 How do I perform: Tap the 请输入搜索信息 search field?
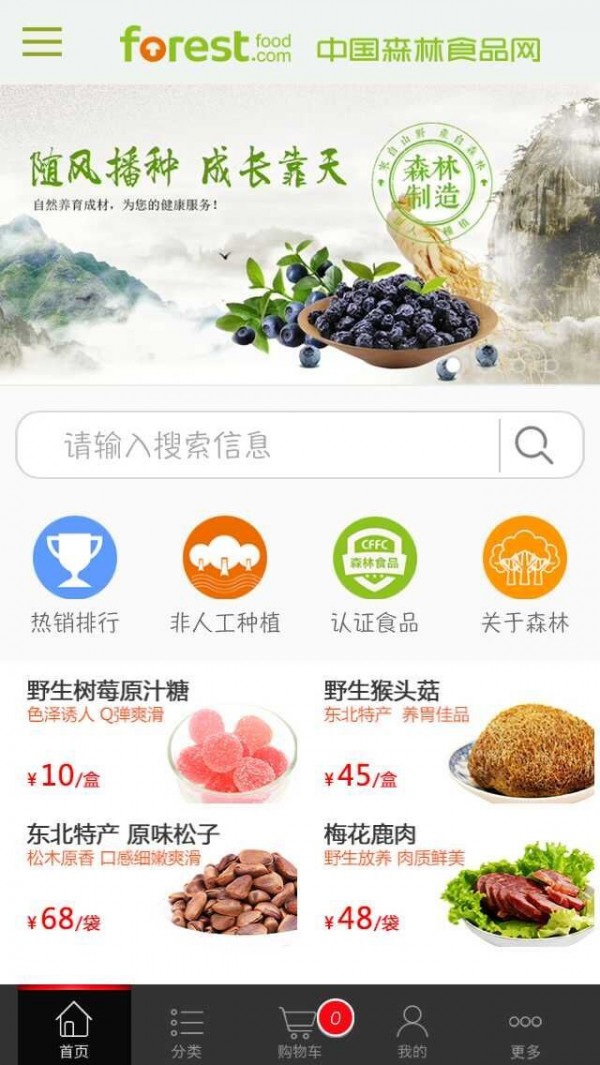click(x=258, y=445)
